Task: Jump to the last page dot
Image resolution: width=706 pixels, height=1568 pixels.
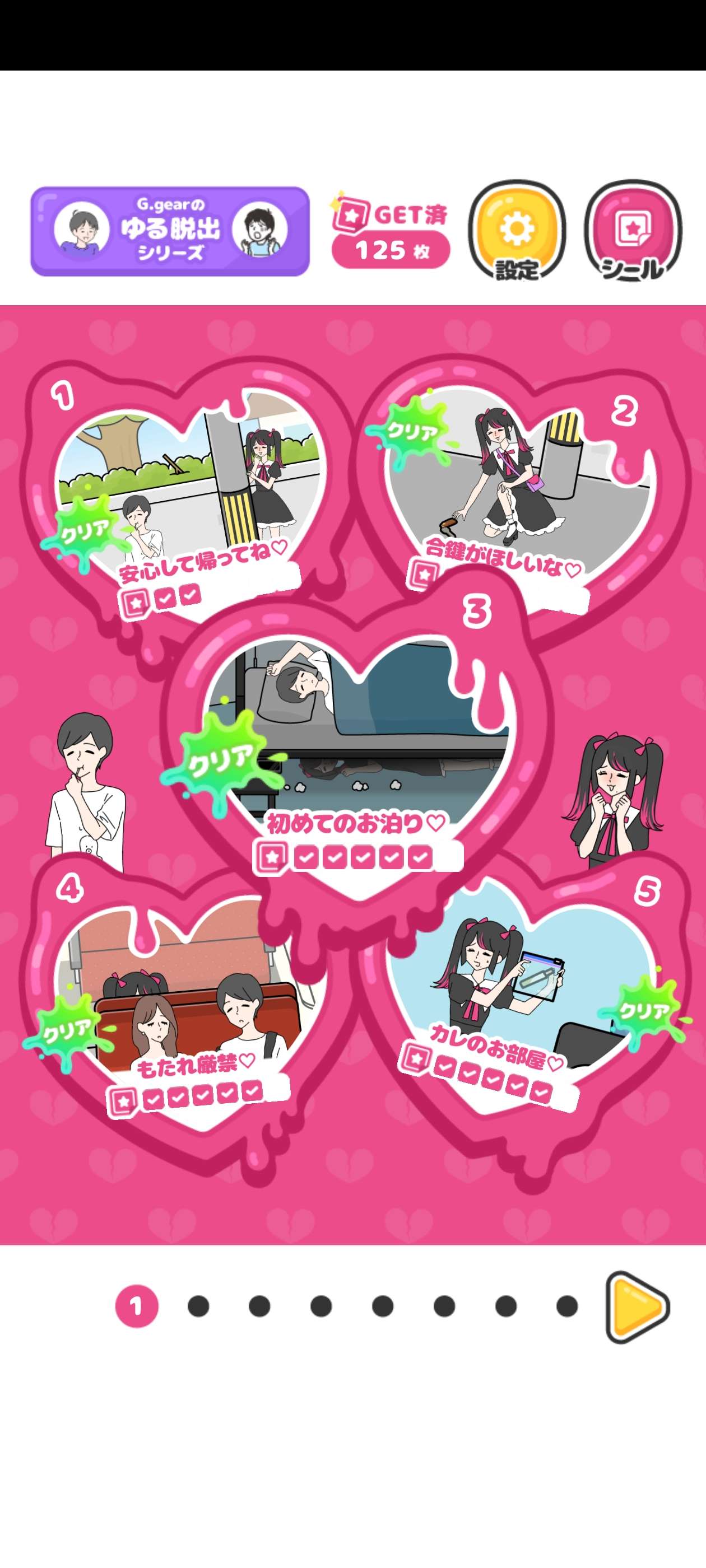Action: pos(567,1306)
